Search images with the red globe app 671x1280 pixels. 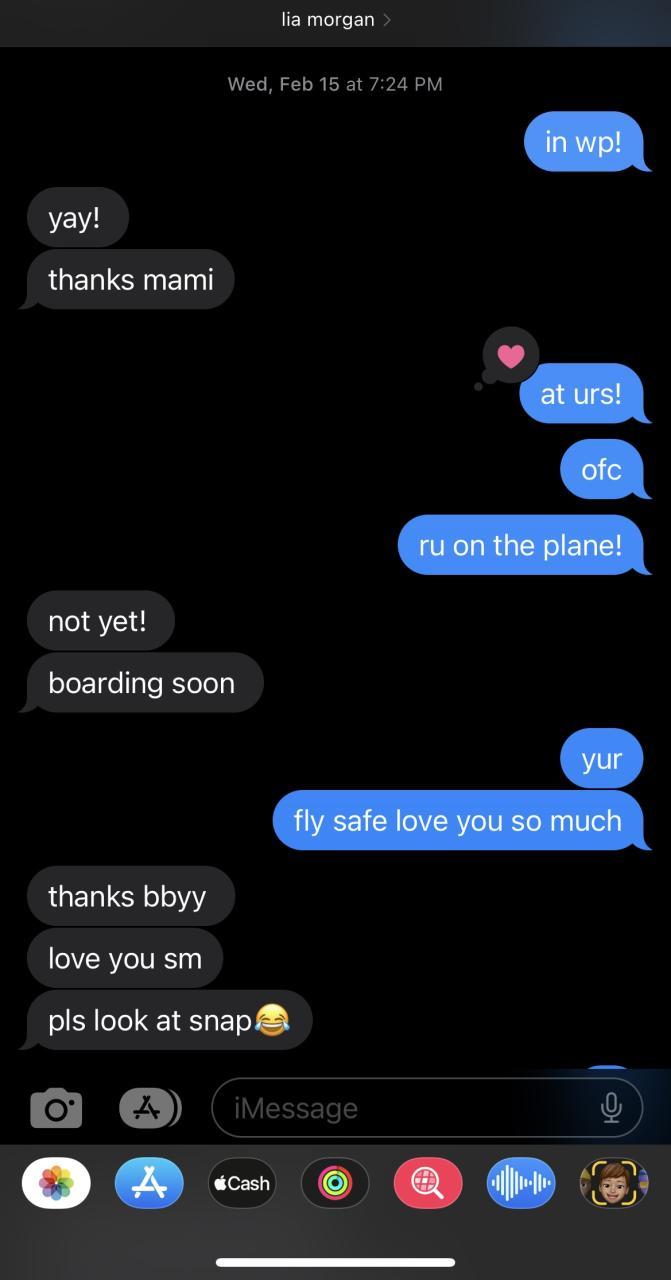[x=428, y=1184]
